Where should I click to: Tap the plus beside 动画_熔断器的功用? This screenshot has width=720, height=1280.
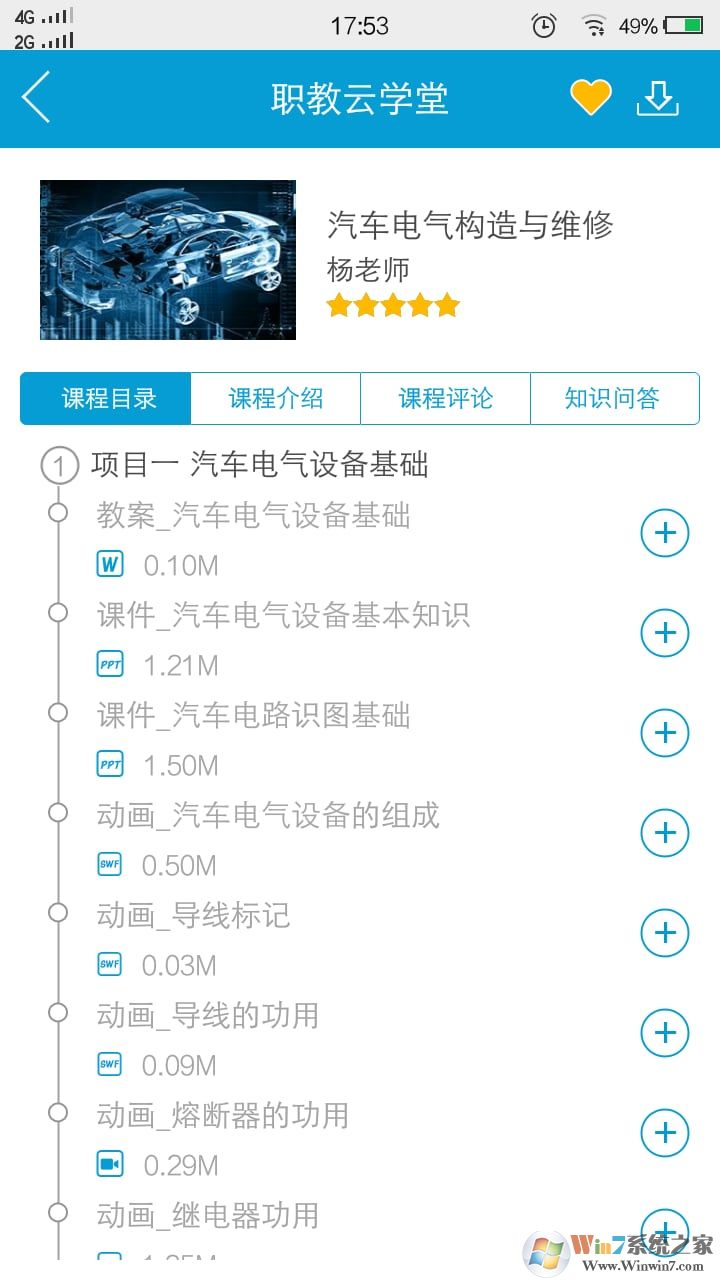point(665,1133)
